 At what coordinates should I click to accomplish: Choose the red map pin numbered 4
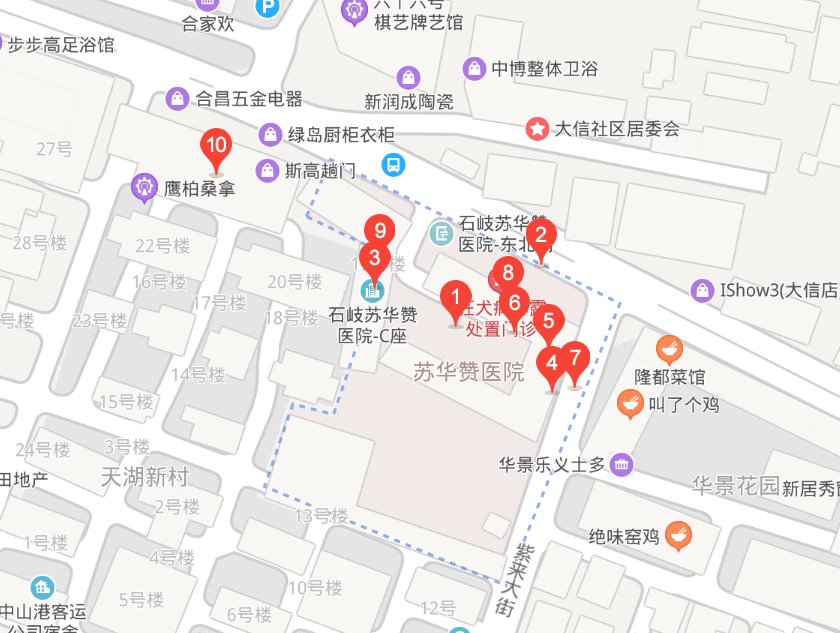551,364
